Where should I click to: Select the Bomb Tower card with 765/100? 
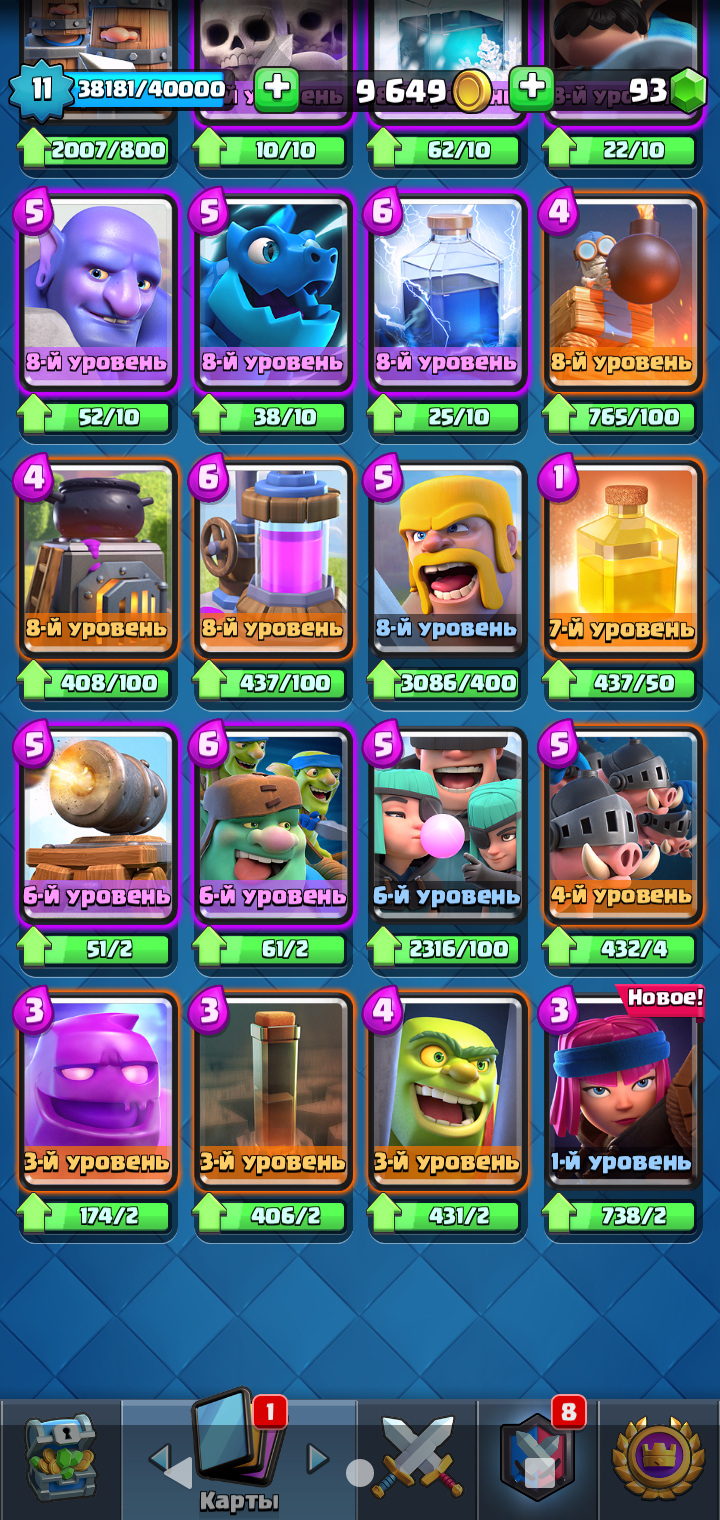[x=621, y=290]
